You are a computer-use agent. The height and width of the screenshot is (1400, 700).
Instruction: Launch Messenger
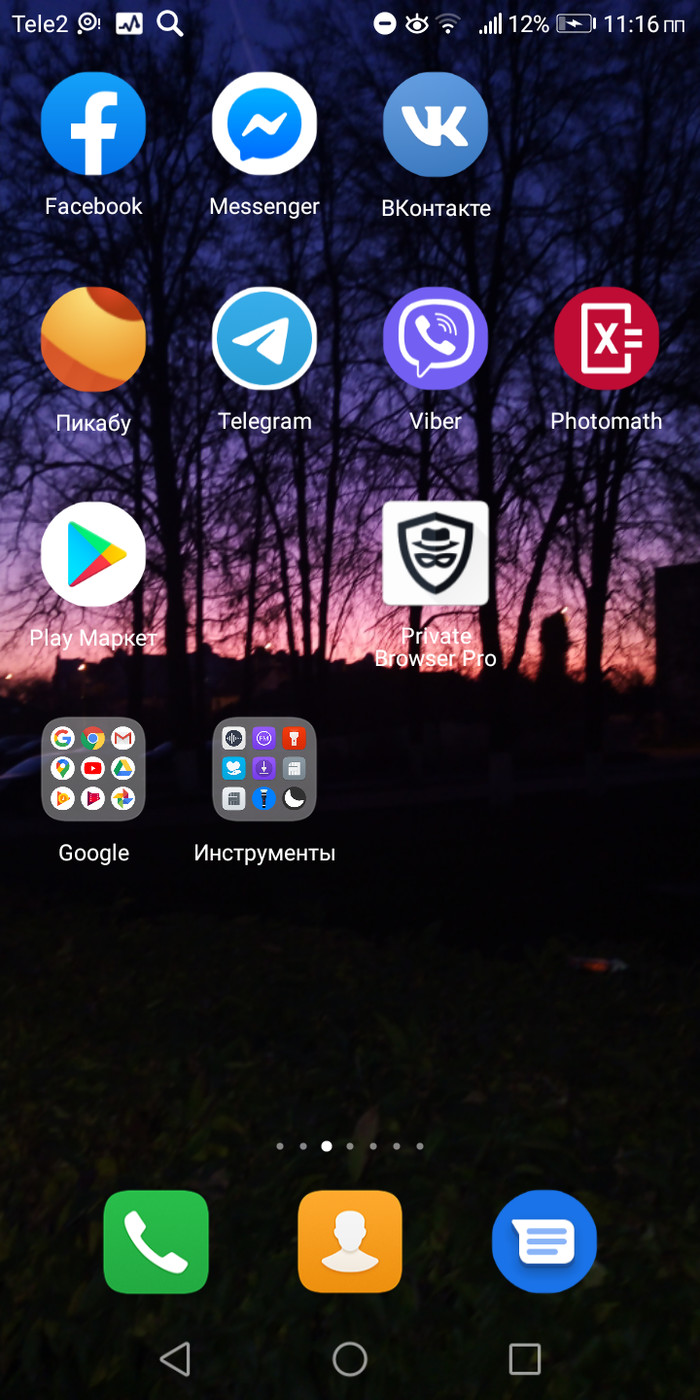(x=264, y=124)
